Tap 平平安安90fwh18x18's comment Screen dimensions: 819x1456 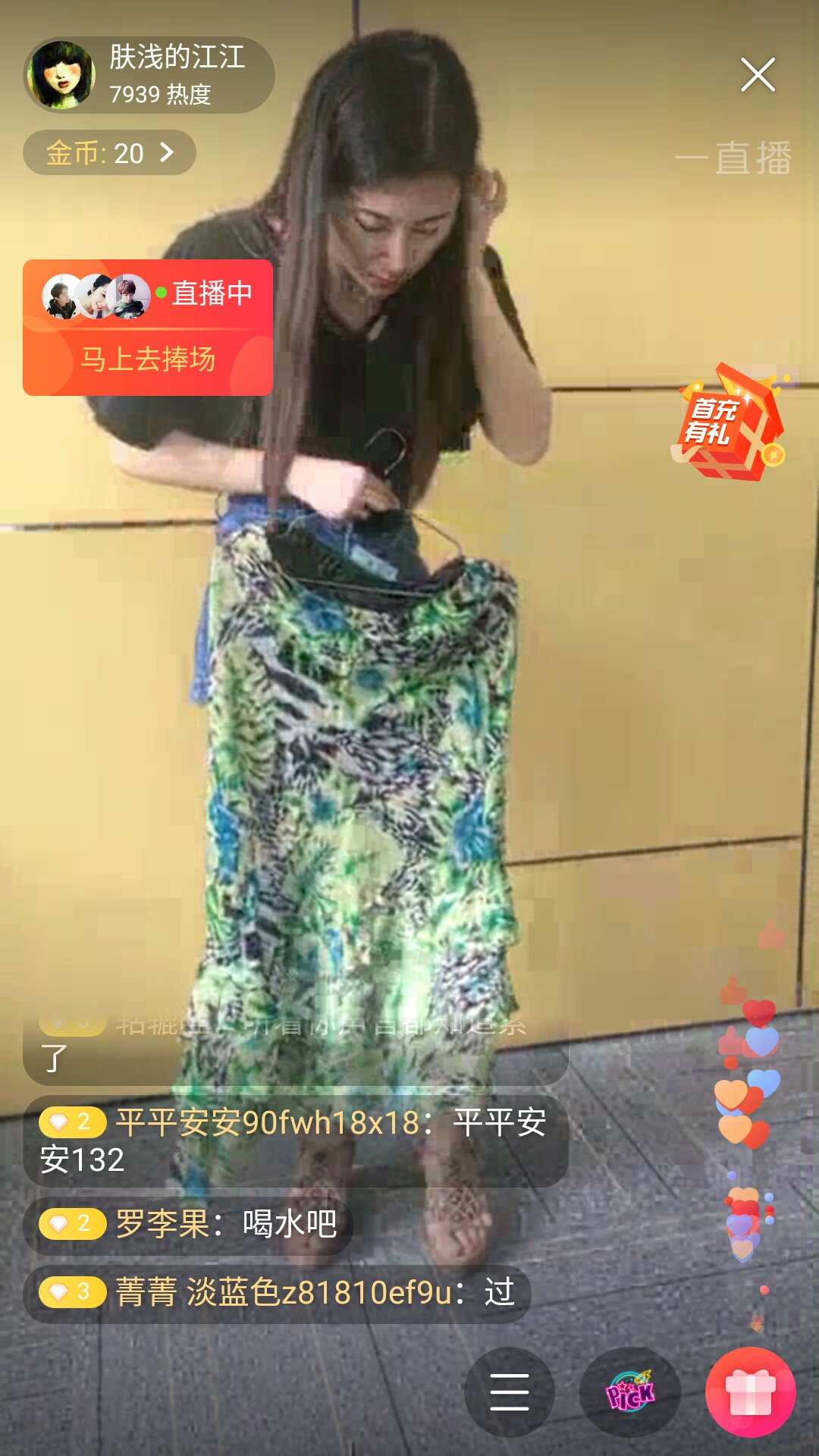point(296,1141)
